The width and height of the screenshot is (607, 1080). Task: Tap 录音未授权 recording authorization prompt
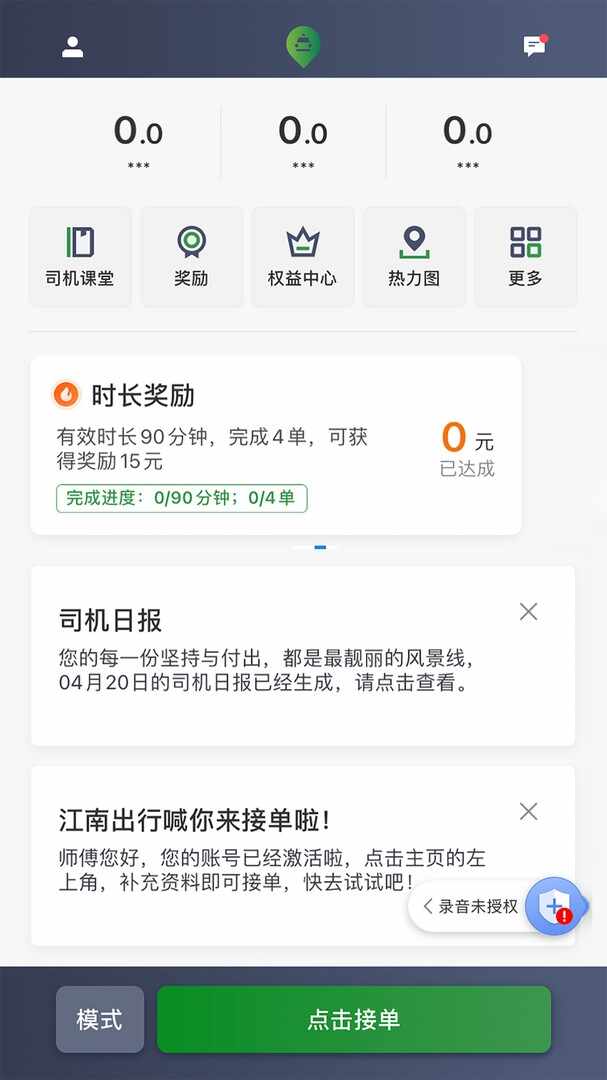coord(470,907)
